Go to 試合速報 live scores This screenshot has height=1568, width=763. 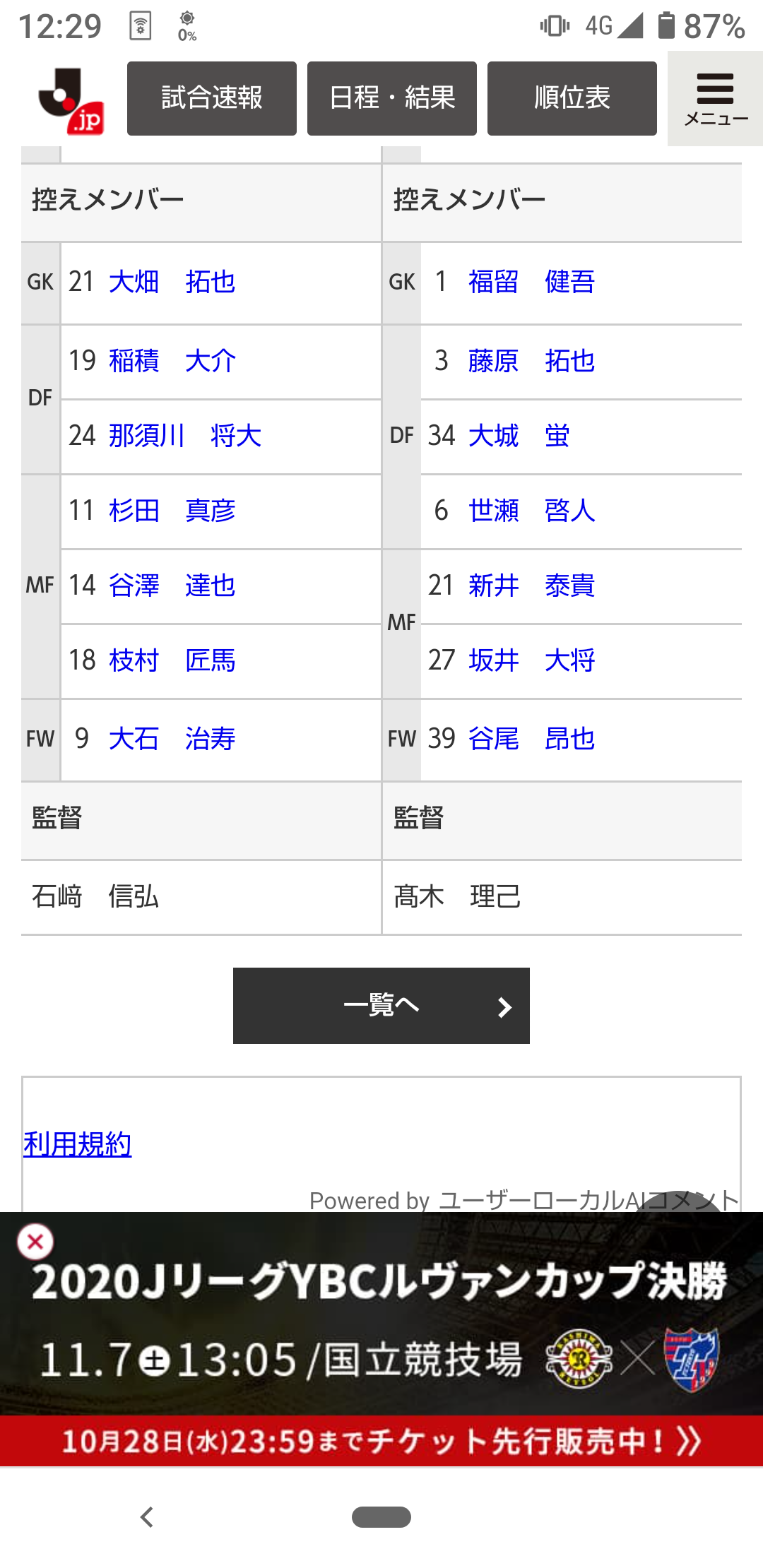(211, 98)
